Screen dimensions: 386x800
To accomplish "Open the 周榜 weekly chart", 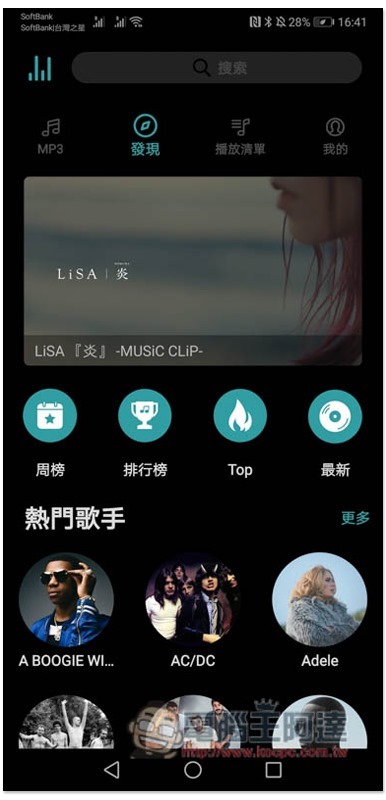I will [x=50, y=433].
